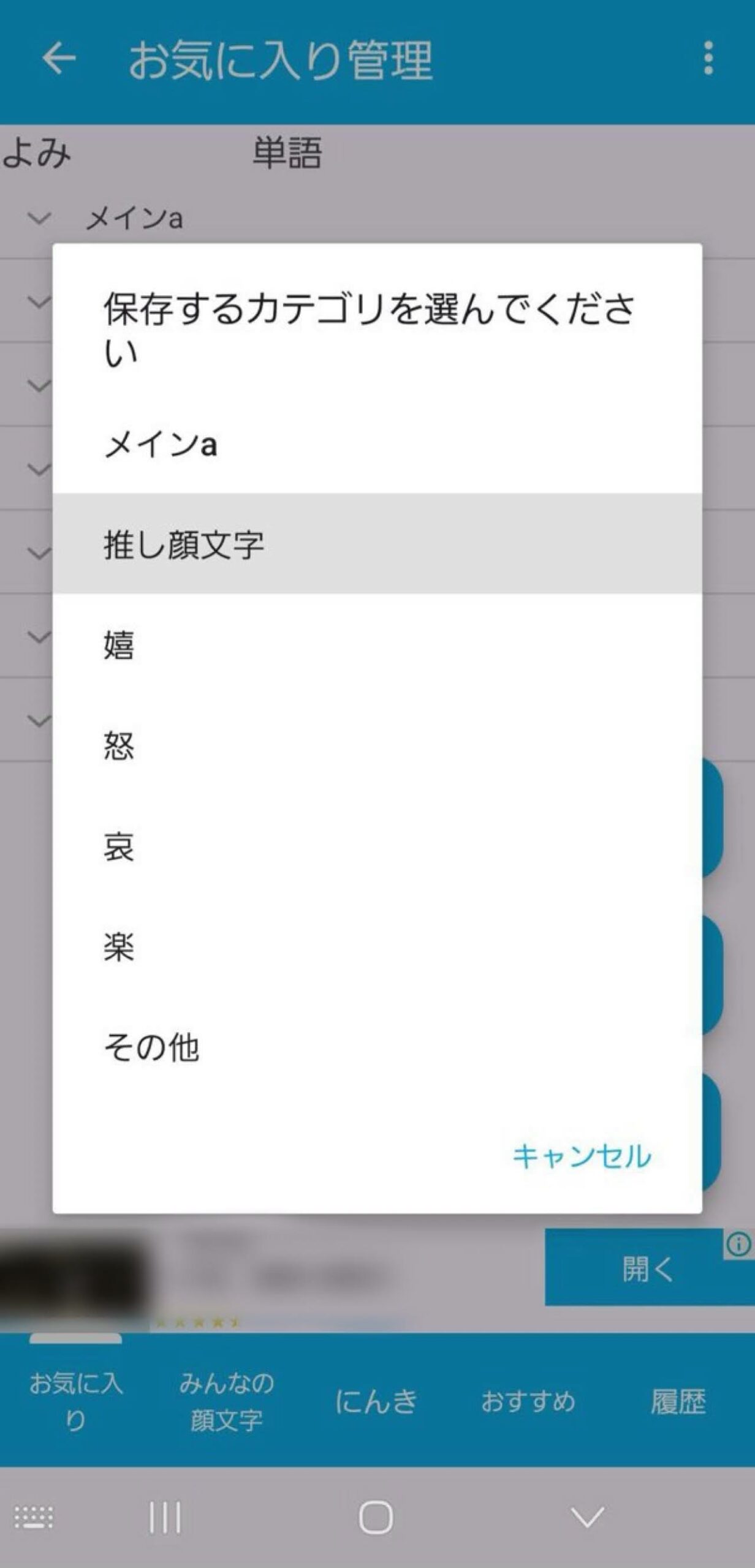The height and width of the screenshot is (1568, 755).
Task: Tap the system home button
Action: pos(376,1517)
